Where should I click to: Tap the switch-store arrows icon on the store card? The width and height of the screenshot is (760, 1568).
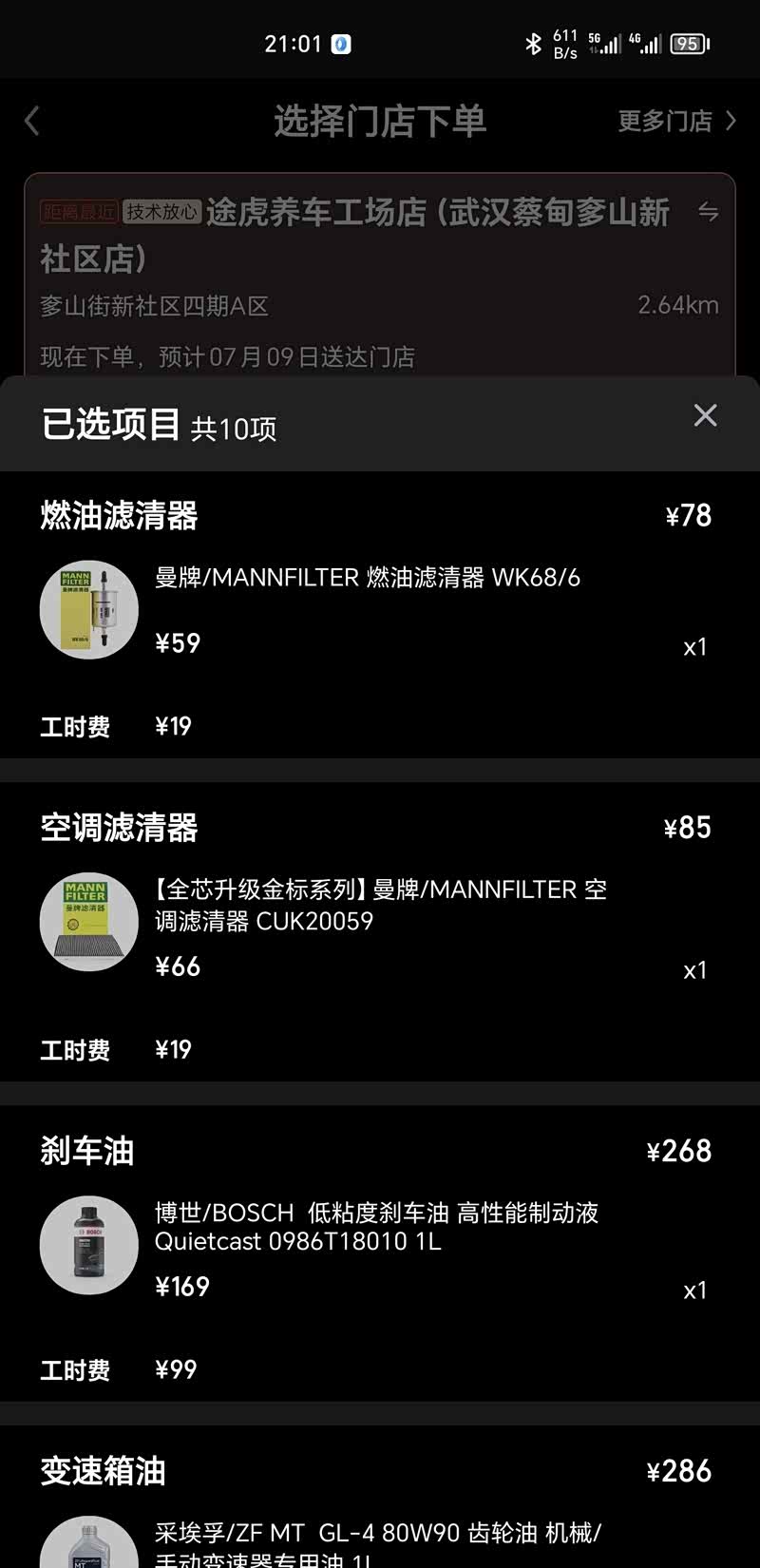tap(708, 212)
